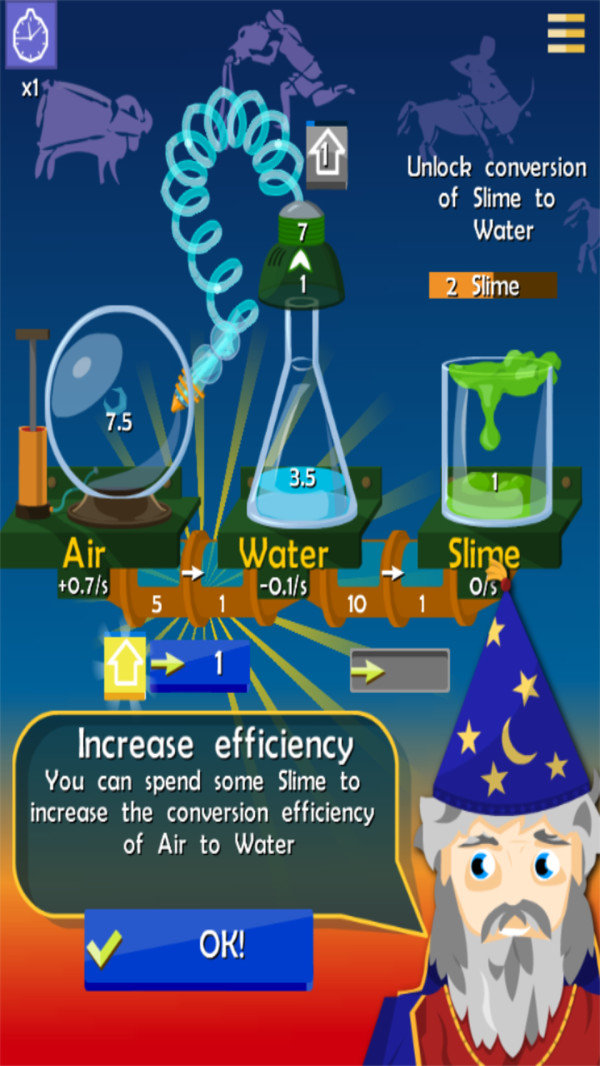Upgrade Air to Water conversion efficiency arrow
600x1066 pixels.
coord(125,666)
